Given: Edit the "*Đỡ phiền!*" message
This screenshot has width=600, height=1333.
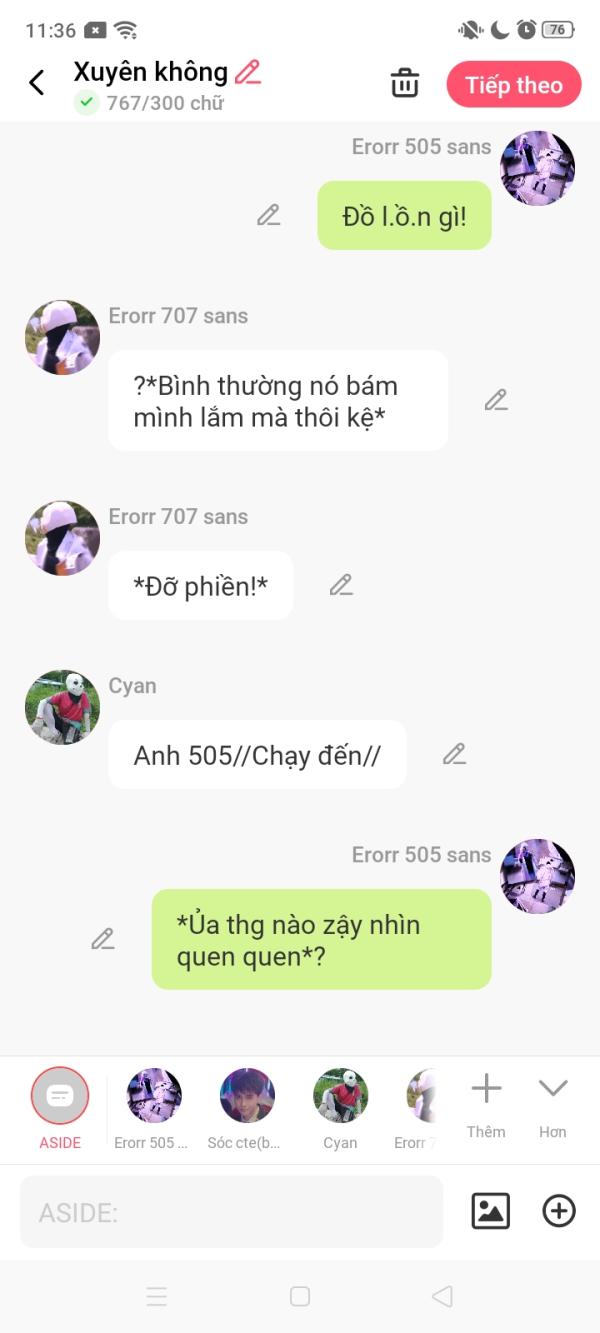Looking at the screenshot, I should point(341,585).
